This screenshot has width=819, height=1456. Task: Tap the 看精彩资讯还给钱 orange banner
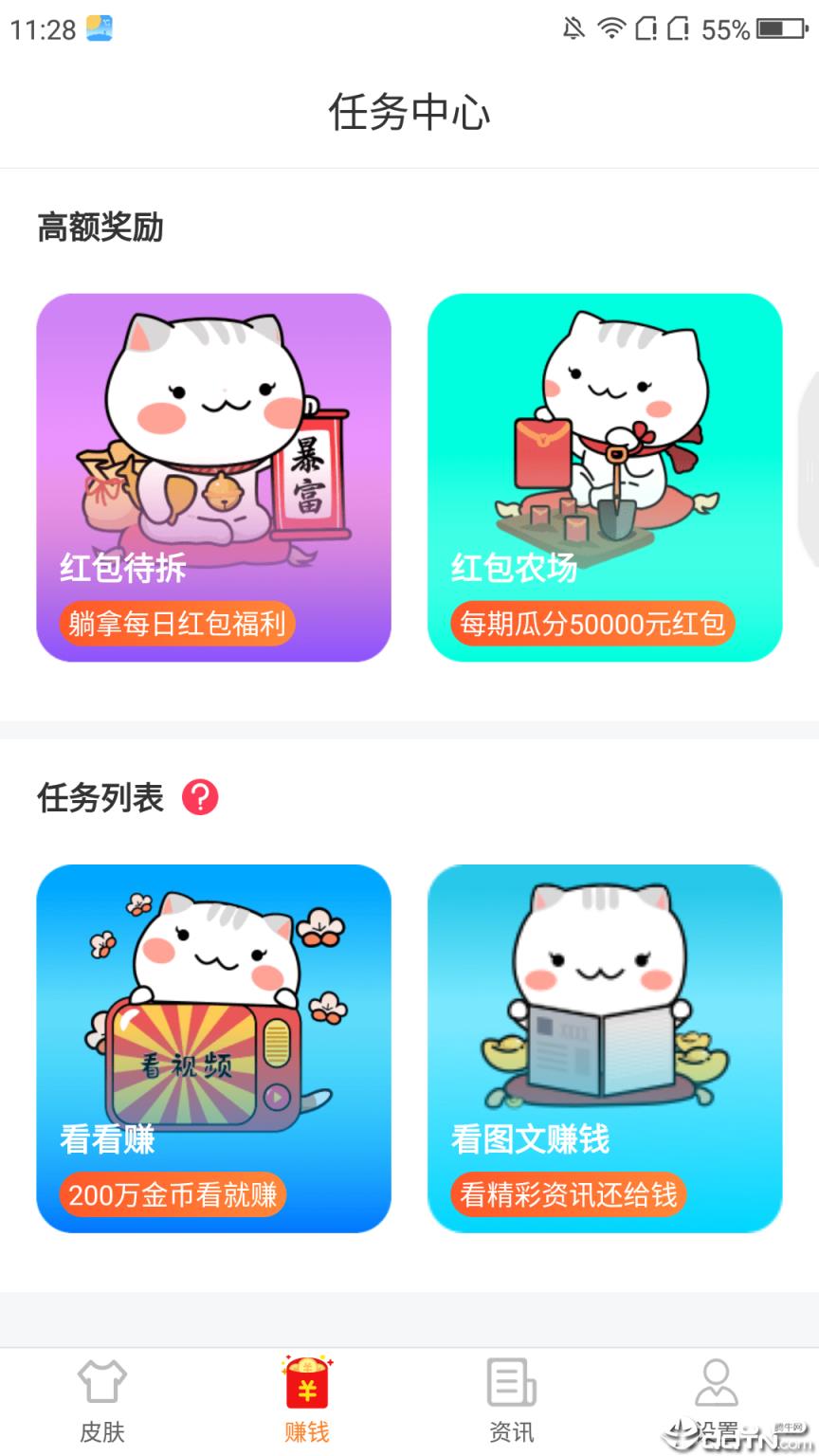point(571,1194)
